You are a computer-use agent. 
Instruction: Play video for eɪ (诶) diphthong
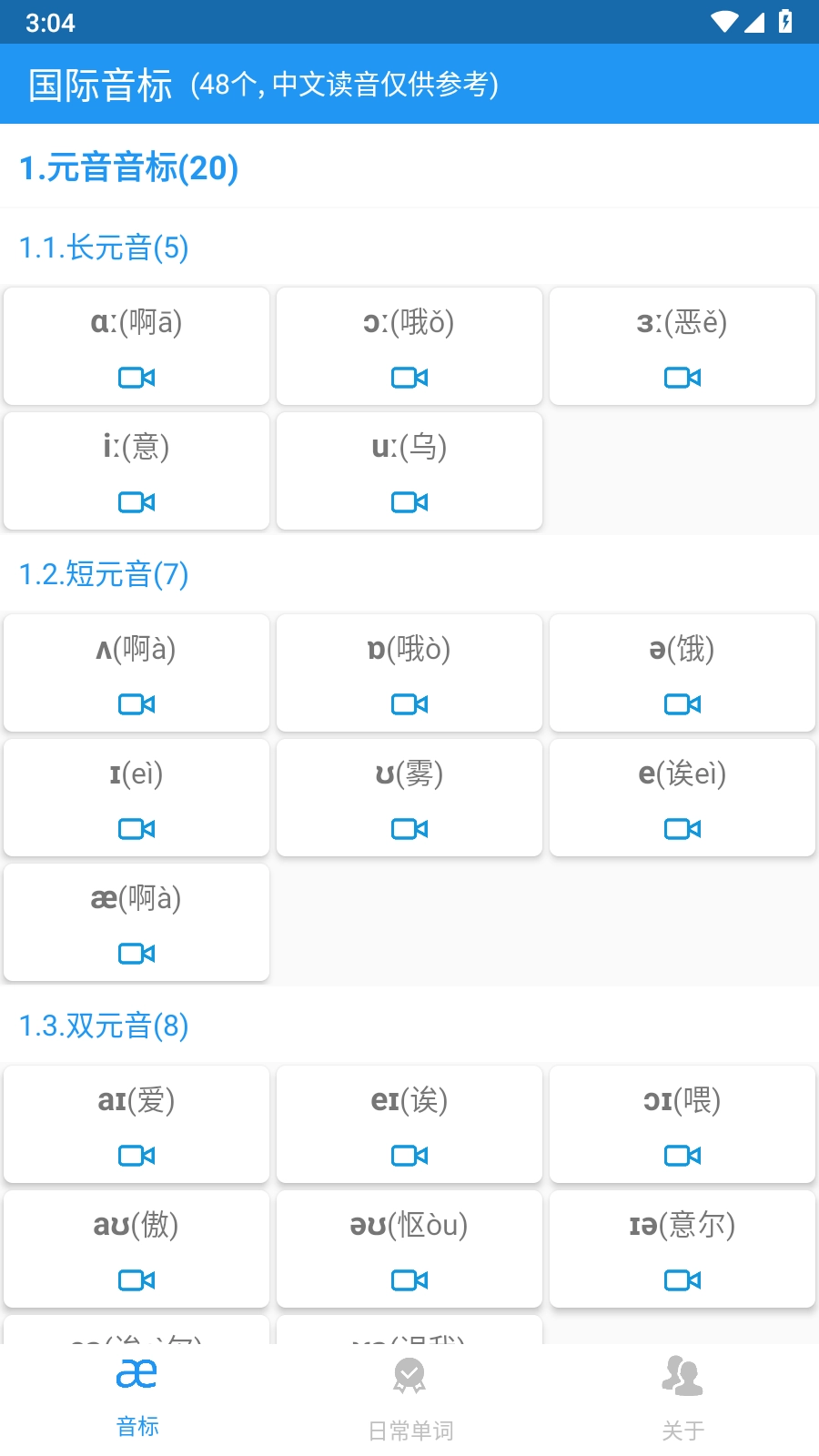[409, 1155]
